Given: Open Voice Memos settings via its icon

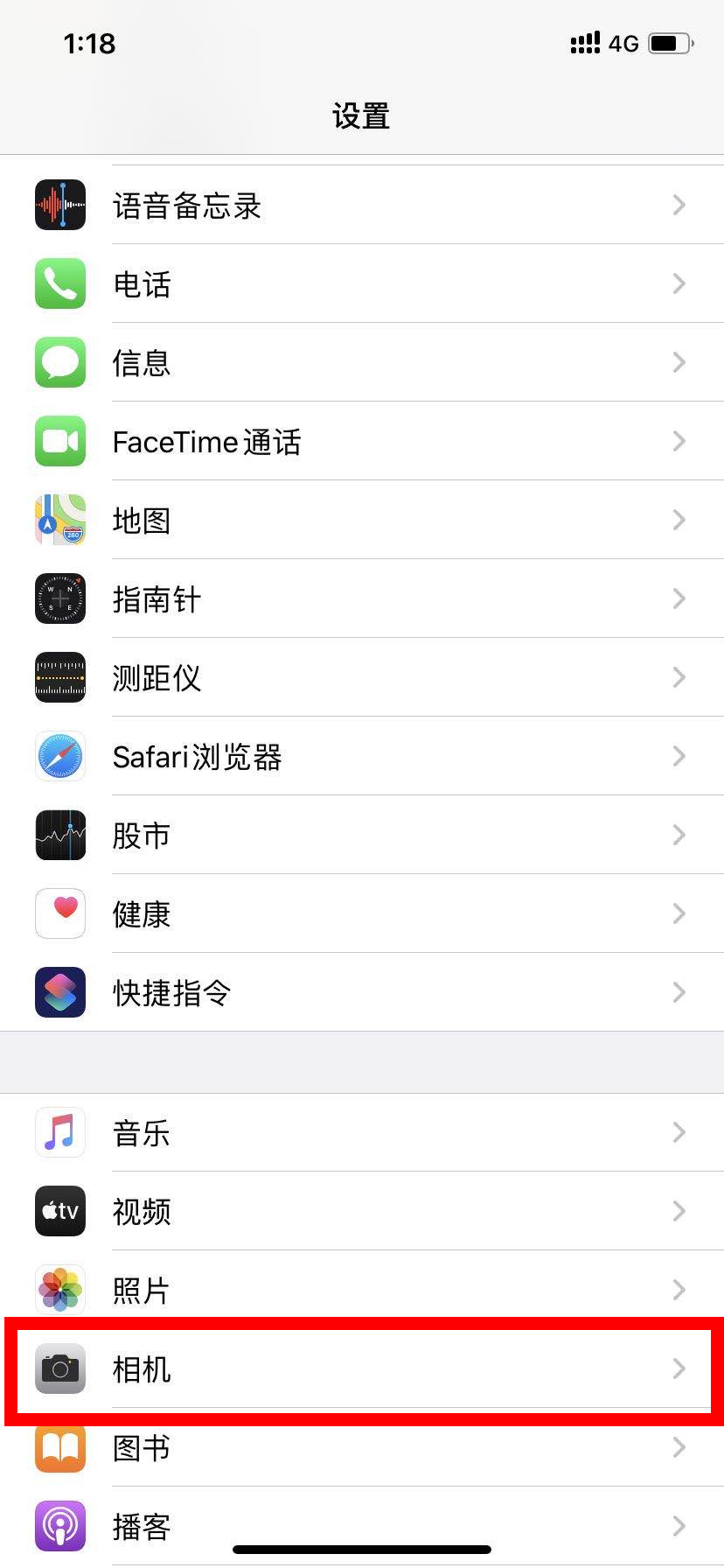Looking at the screenshot, I should (59, 205).
